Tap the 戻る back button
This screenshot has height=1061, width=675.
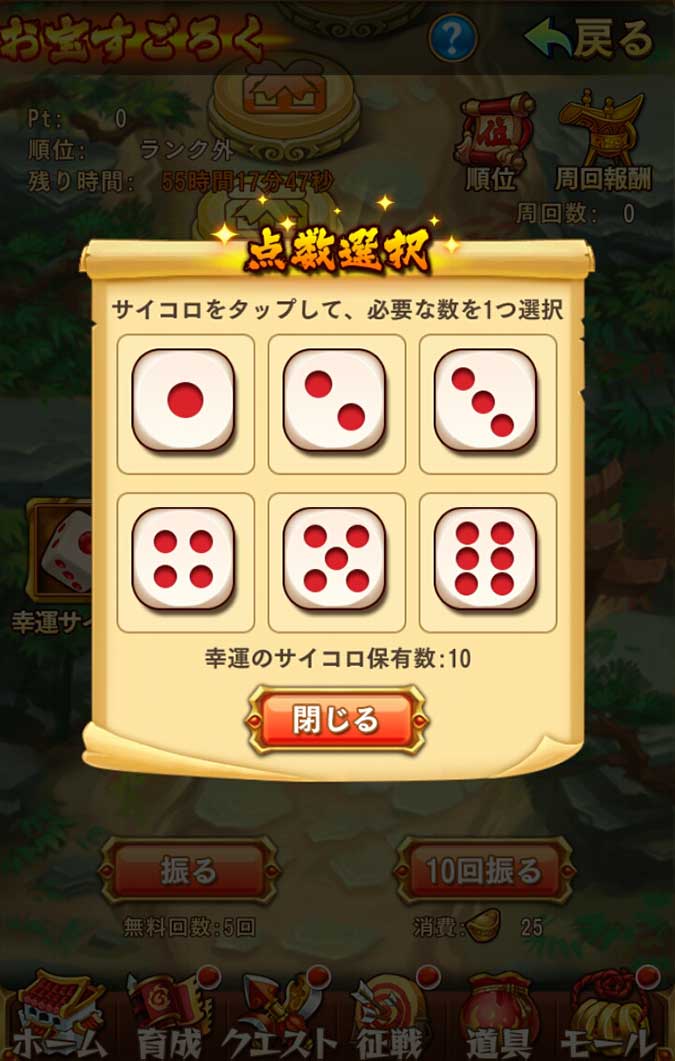pyautogui.click(x=590, y=40)
